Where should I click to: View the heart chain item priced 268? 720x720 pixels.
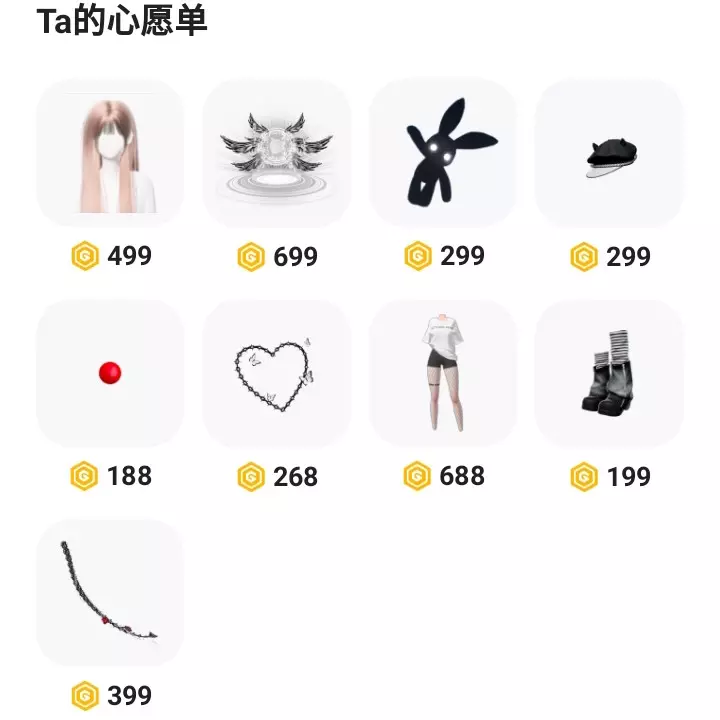tap(276, 373)
